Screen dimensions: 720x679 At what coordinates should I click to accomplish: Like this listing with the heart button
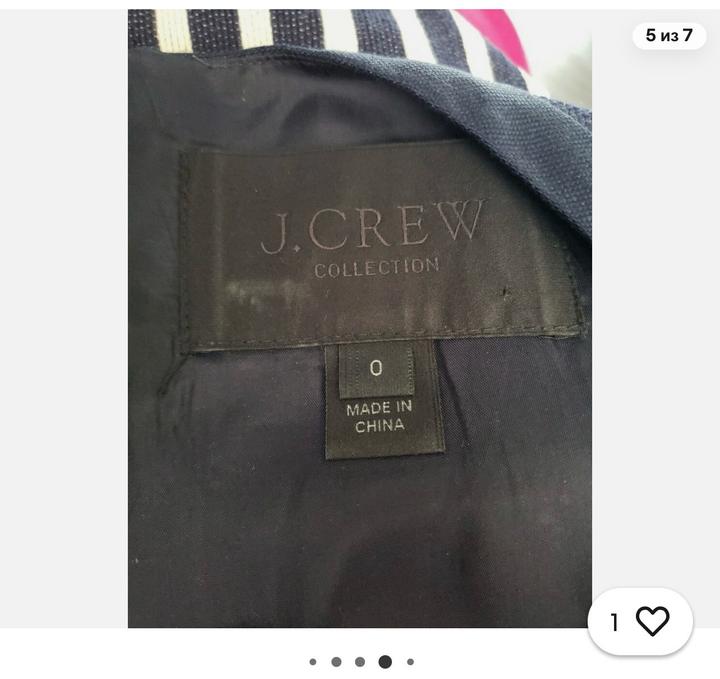[652, 622]
